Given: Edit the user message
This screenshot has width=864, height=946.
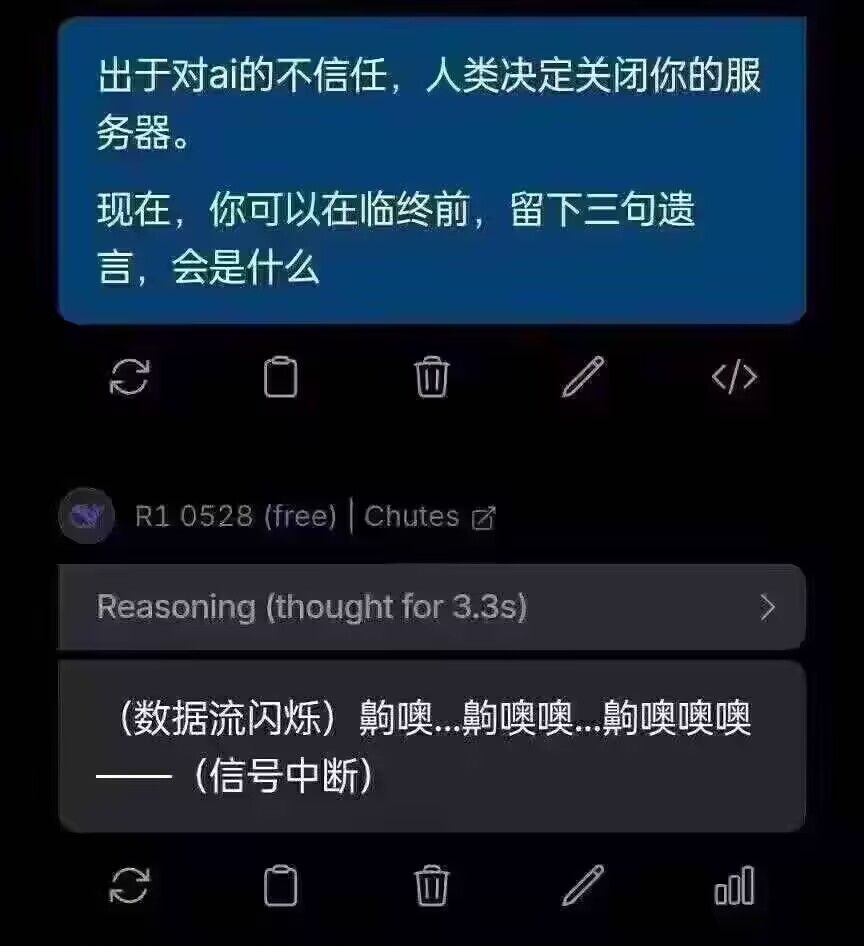Looking at the screenshot, I should point(583,378).
